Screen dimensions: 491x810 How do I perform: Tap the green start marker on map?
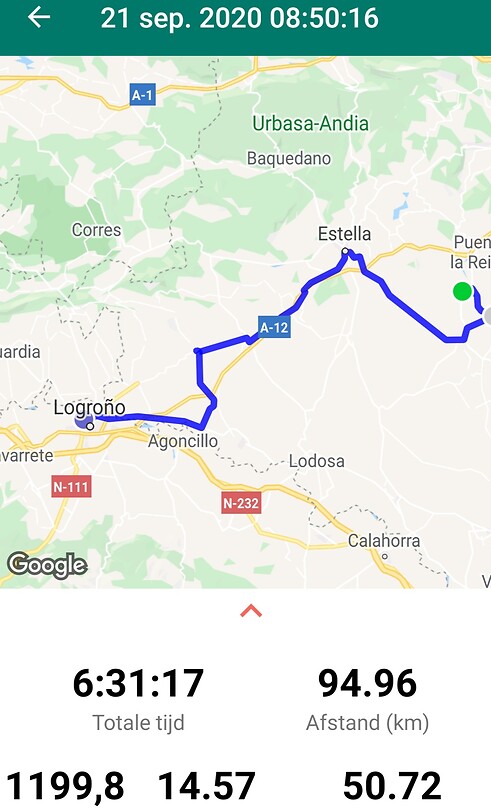point(462,291)
